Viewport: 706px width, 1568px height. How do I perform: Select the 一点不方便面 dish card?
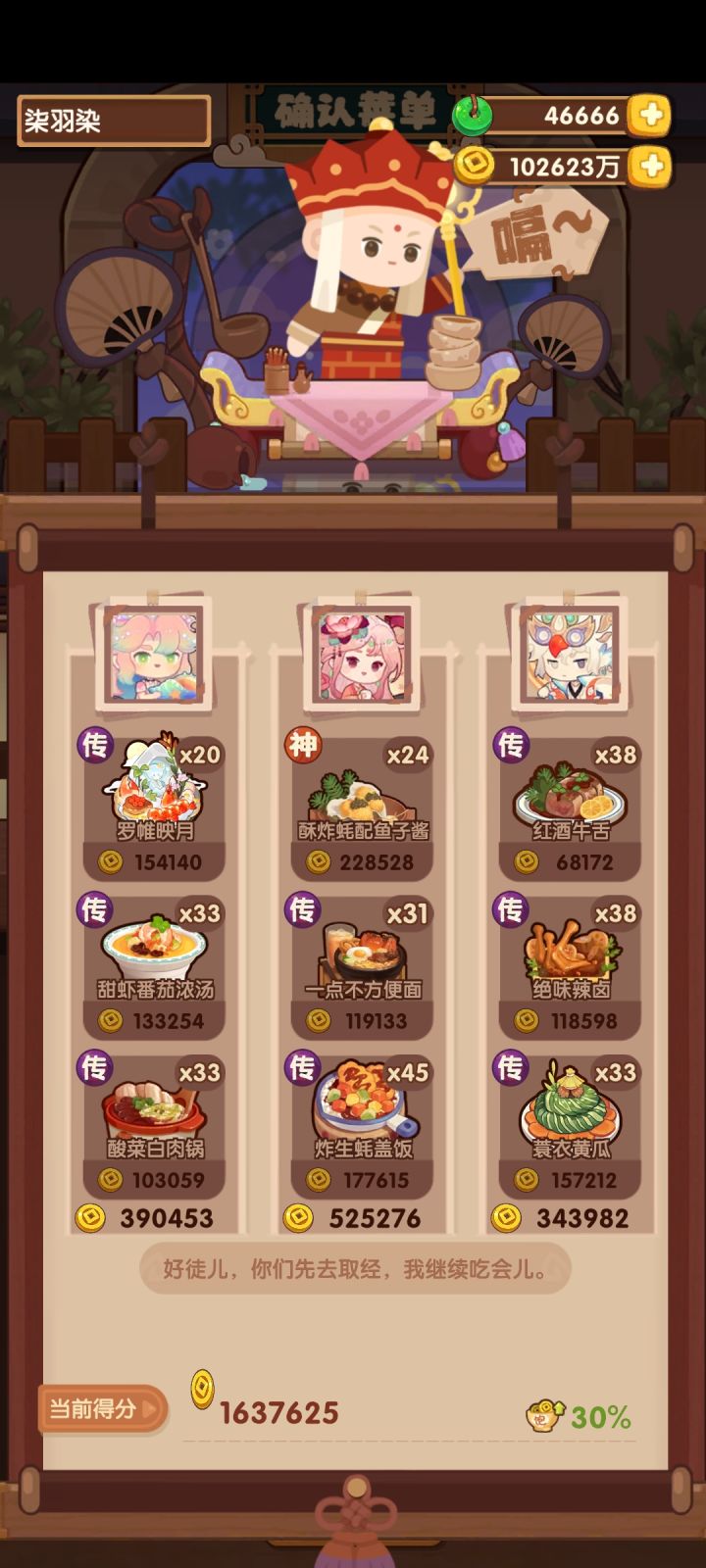click(x=365, y=965)
